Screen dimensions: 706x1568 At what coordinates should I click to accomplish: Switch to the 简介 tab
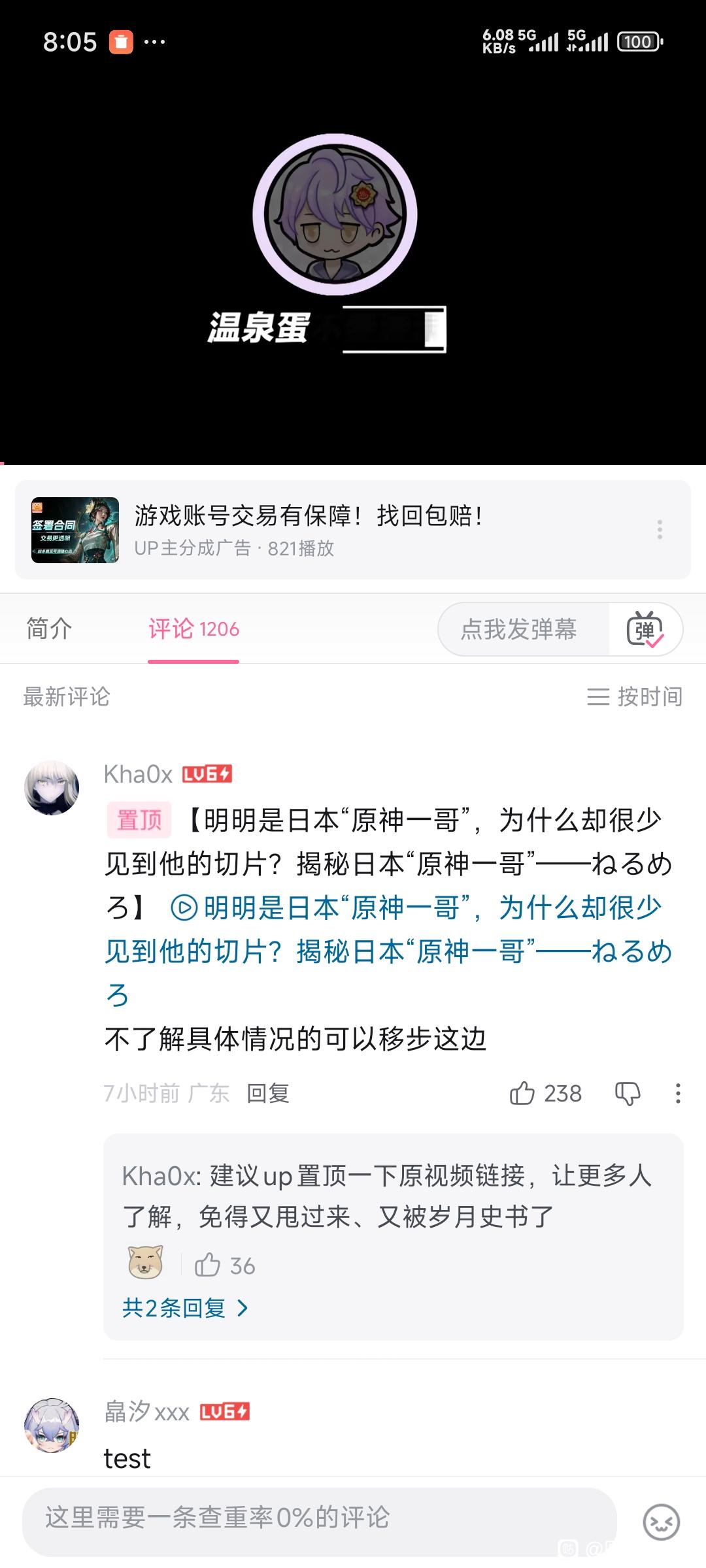pos(49,629)
